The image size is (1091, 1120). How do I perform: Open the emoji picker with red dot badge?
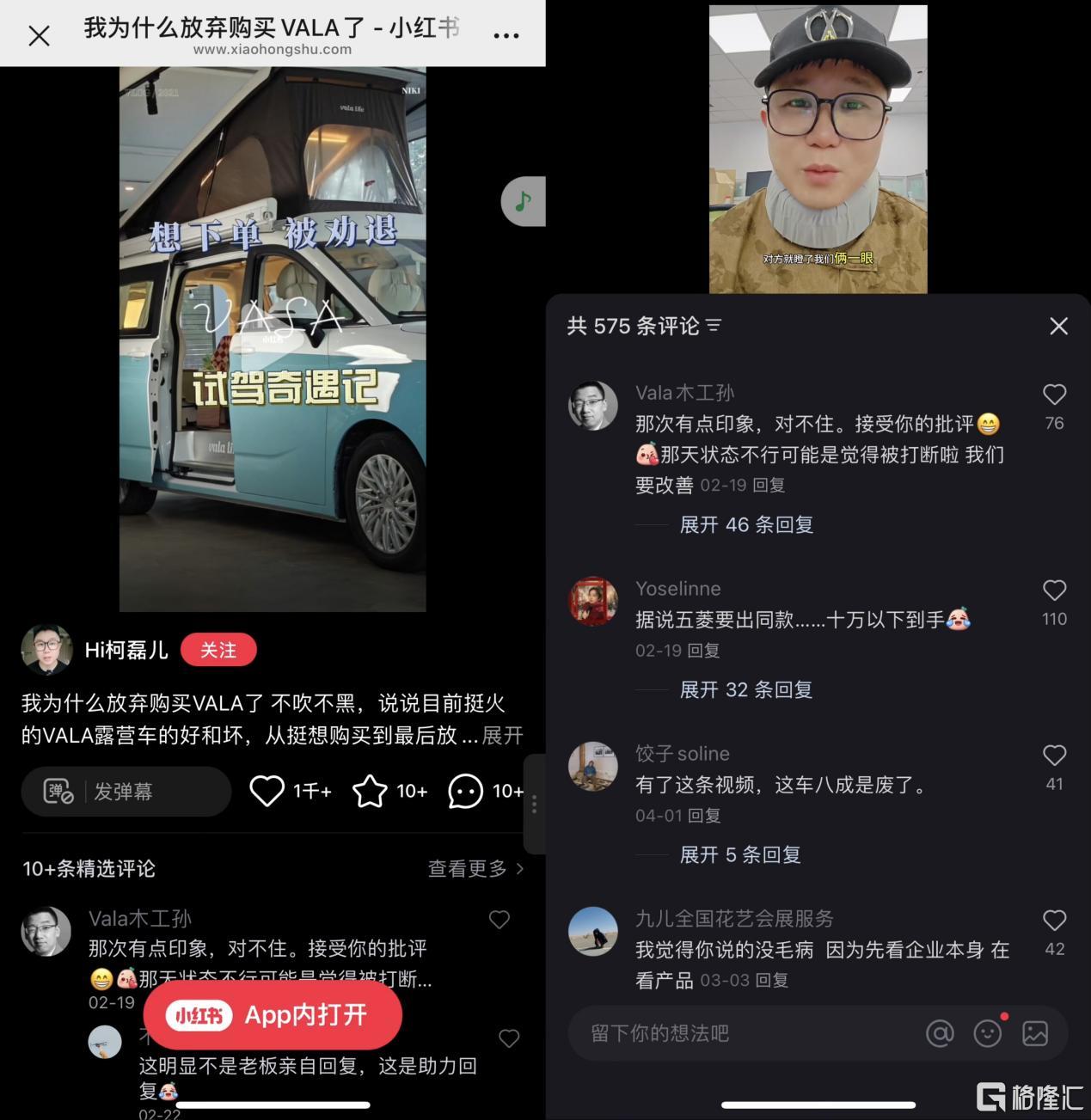click(x=987, y=1034)
